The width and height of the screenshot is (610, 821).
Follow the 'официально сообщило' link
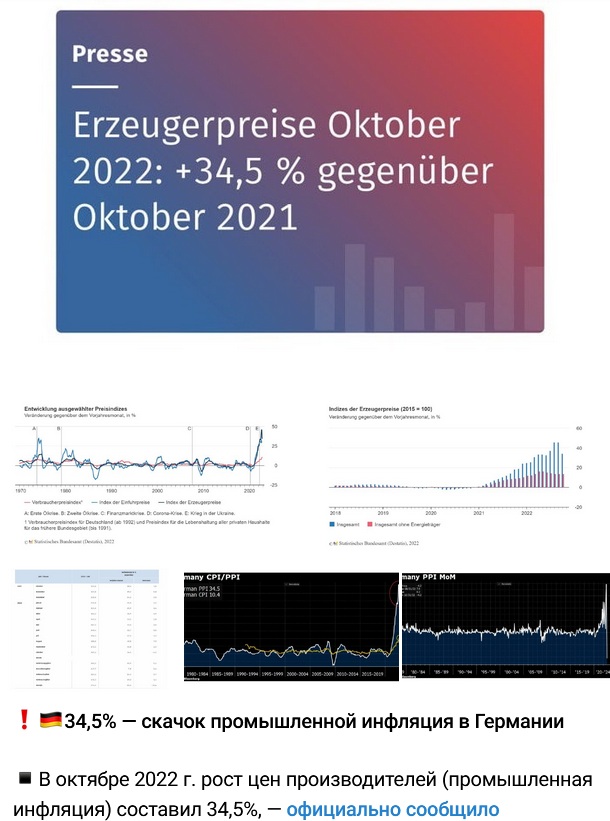[392, 809]
